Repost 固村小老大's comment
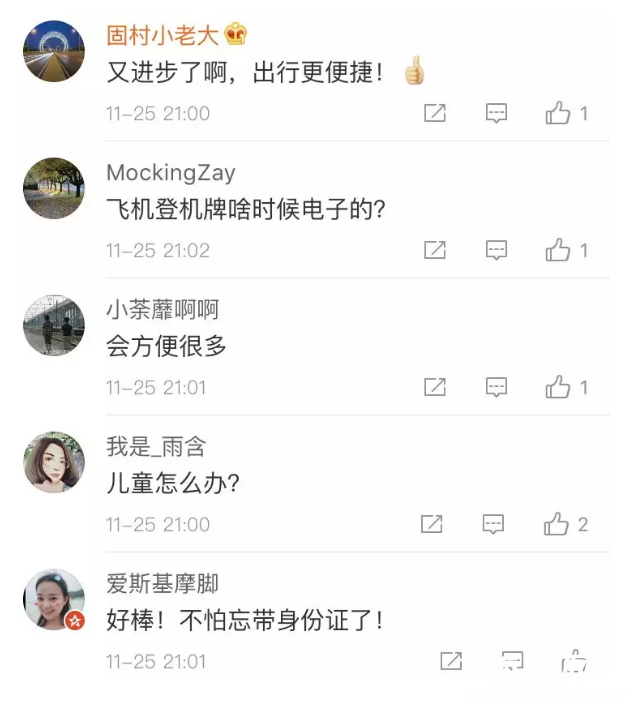 point(435,114)
